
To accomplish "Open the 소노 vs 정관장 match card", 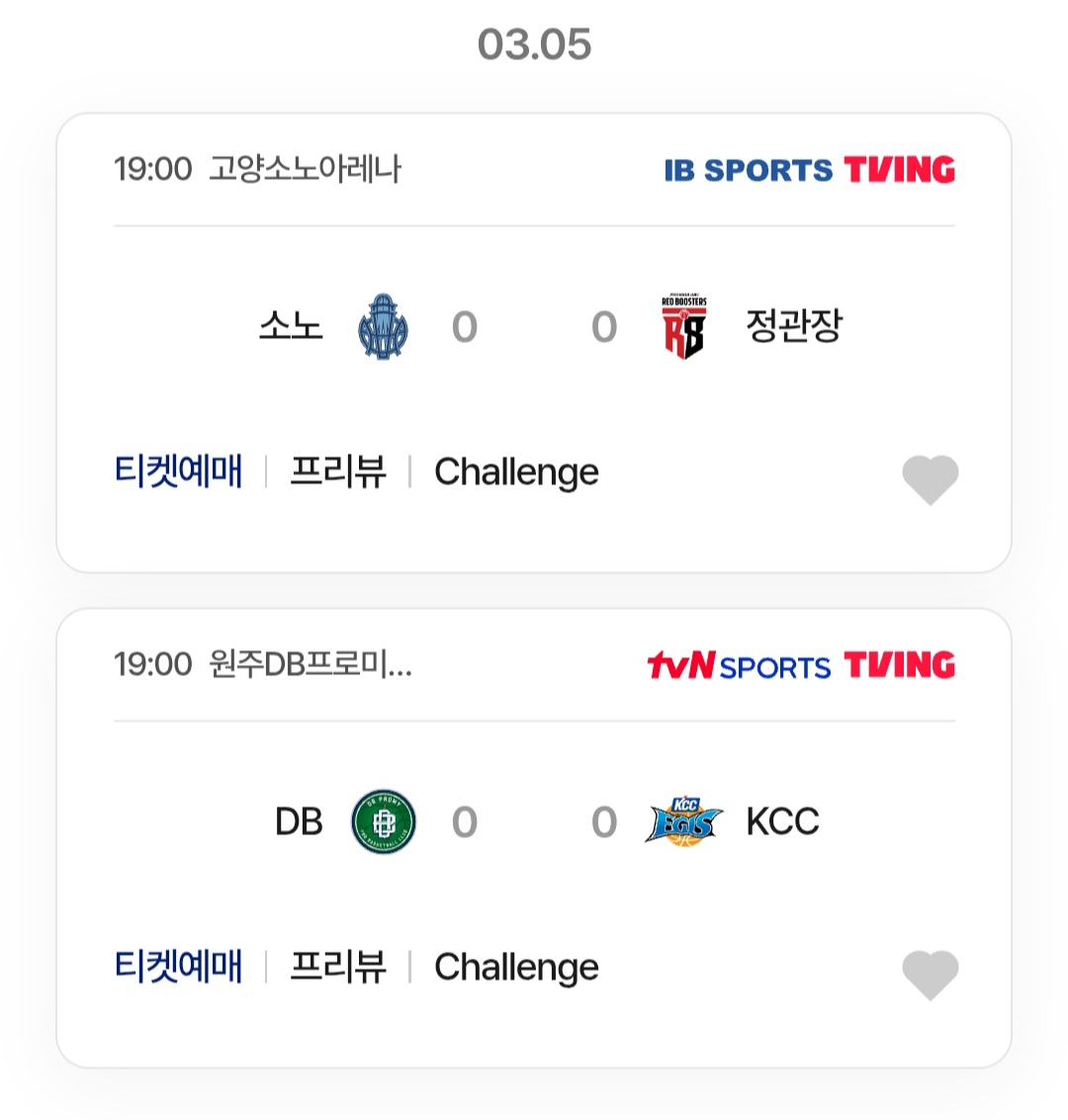I will click(534, 326).
